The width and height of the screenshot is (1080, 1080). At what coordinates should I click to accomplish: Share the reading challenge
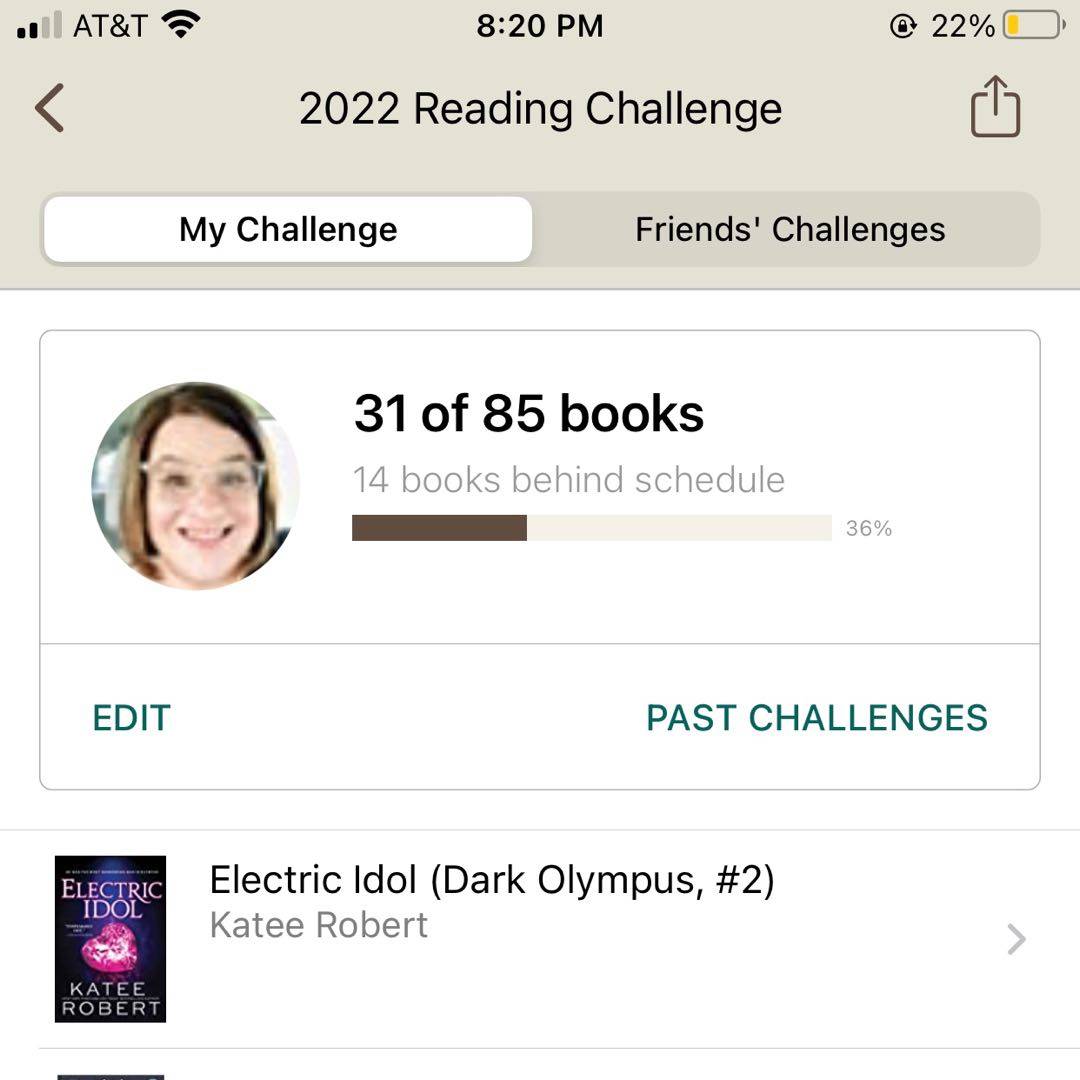[x=995, y=106]
